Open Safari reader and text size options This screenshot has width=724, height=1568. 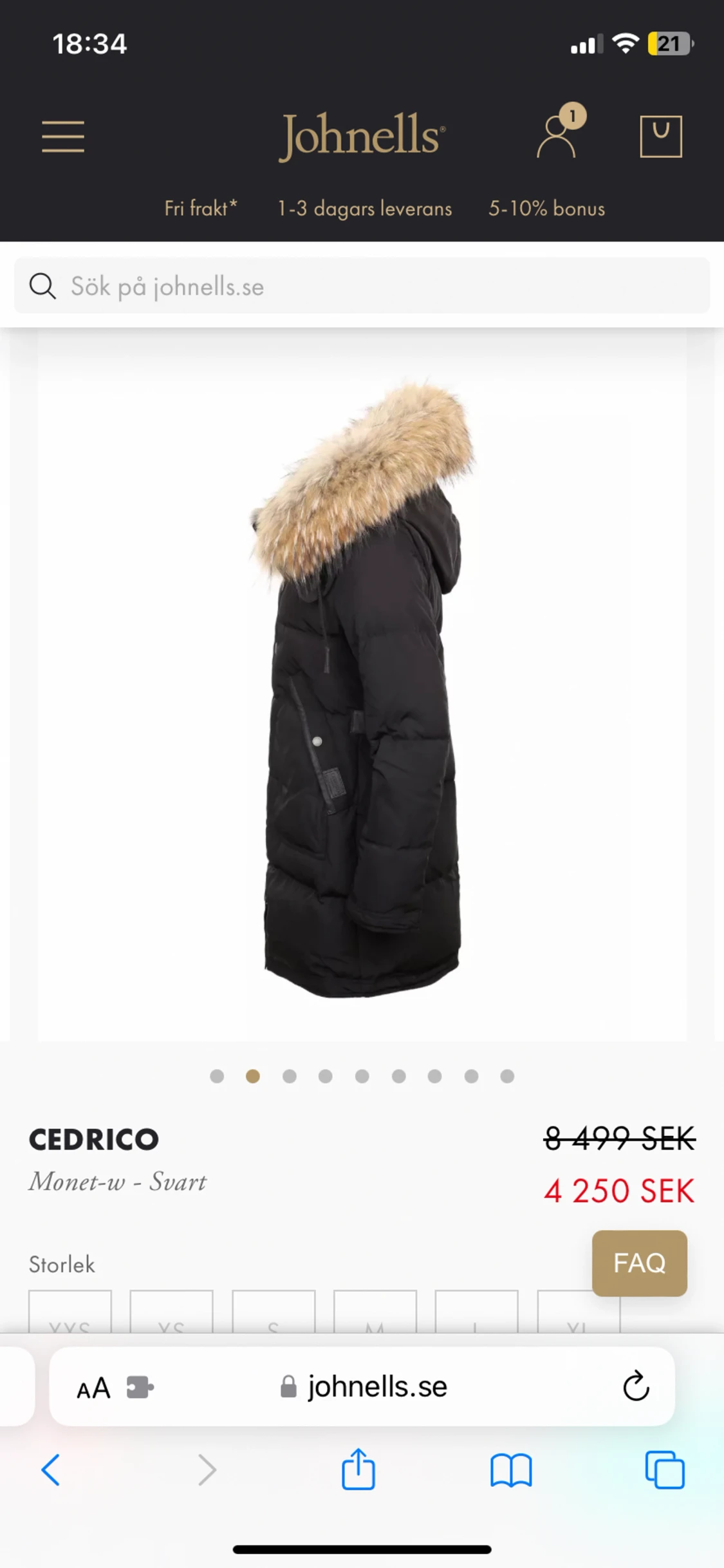tap(93, 1388)
